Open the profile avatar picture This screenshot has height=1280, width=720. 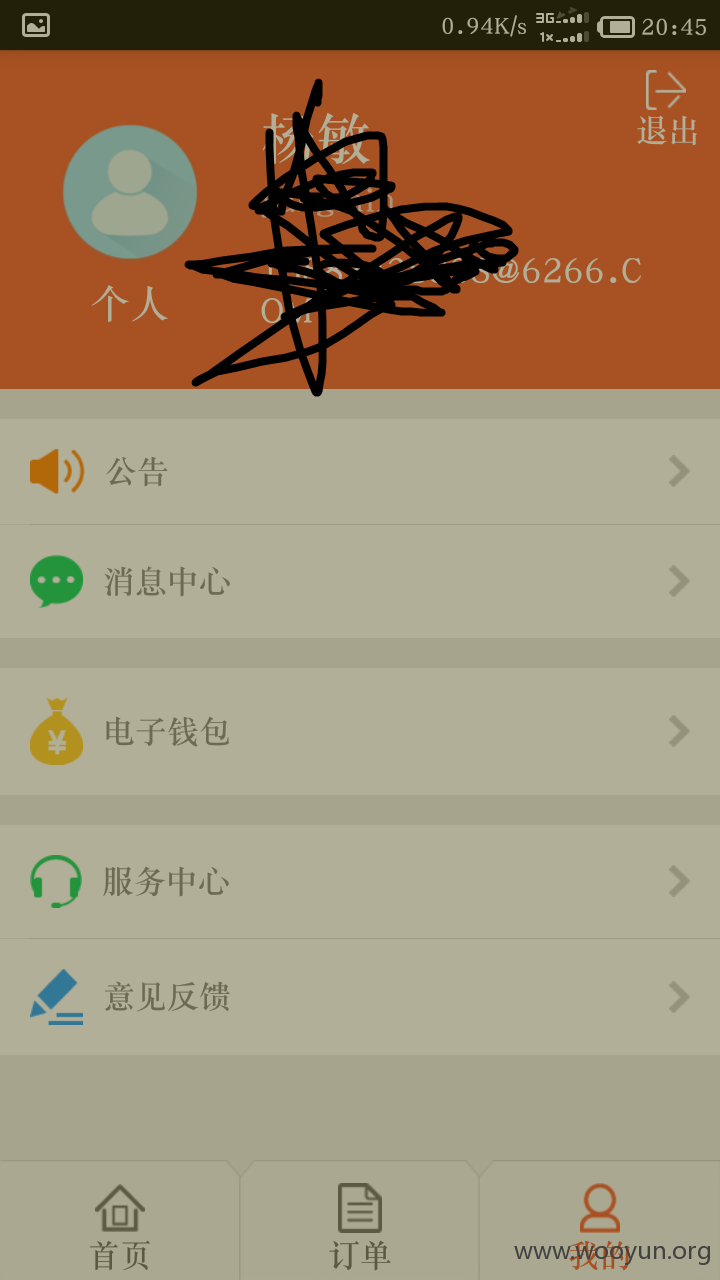coord(130,192)
